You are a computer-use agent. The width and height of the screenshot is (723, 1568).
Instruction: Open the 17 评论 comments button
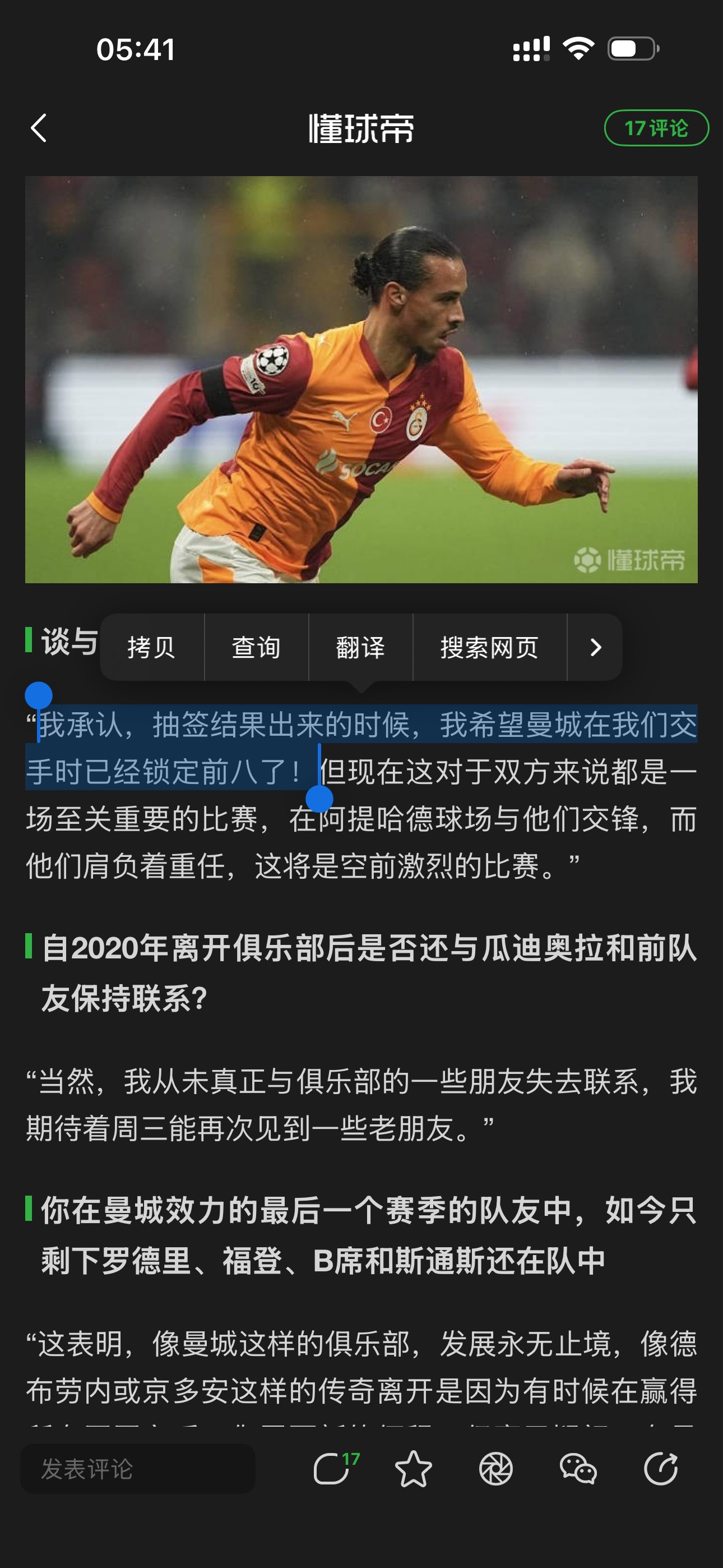pos(656,128)
